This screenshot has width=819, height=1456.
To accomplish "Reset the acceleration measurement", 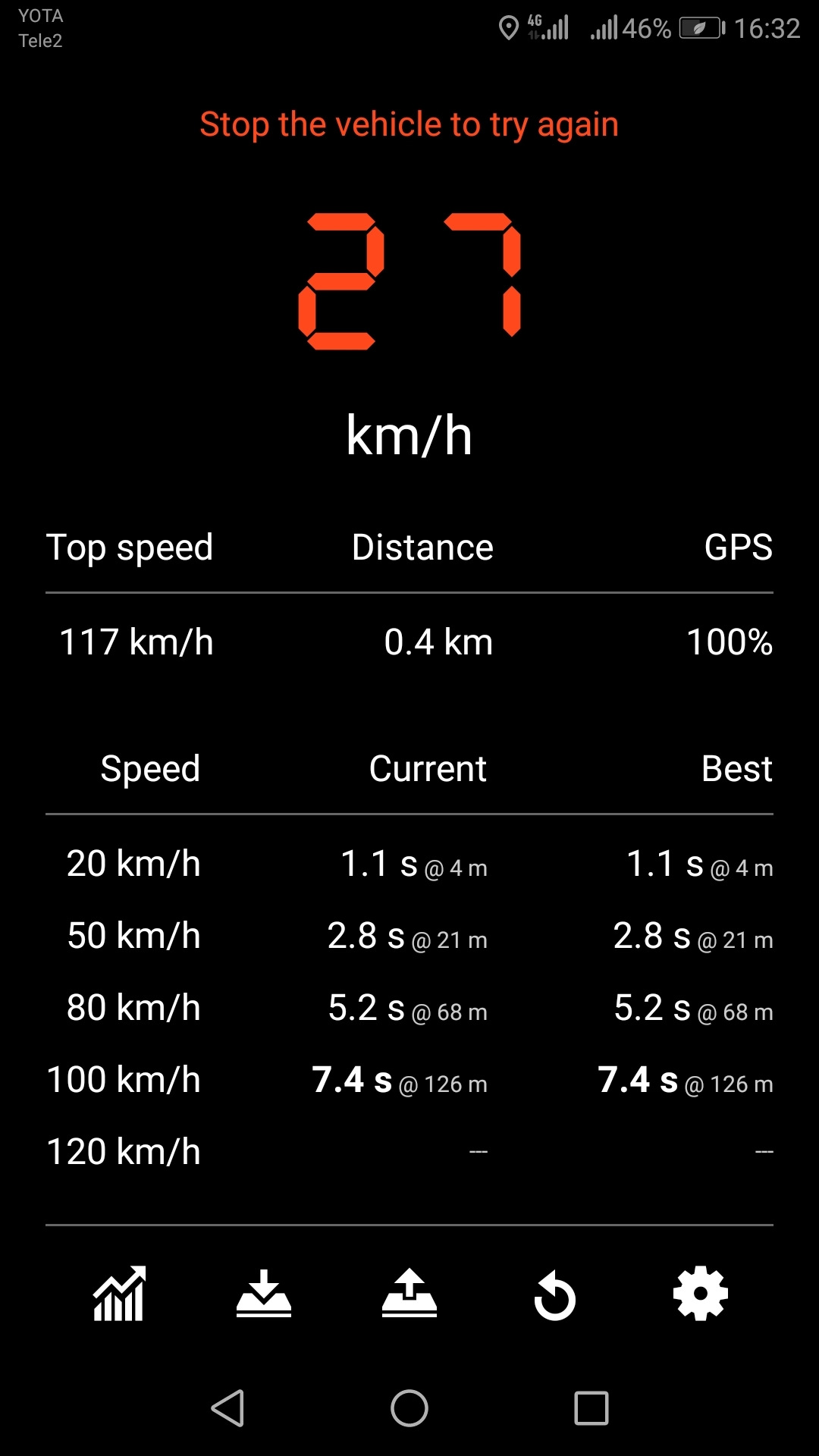I will 555,1295.
